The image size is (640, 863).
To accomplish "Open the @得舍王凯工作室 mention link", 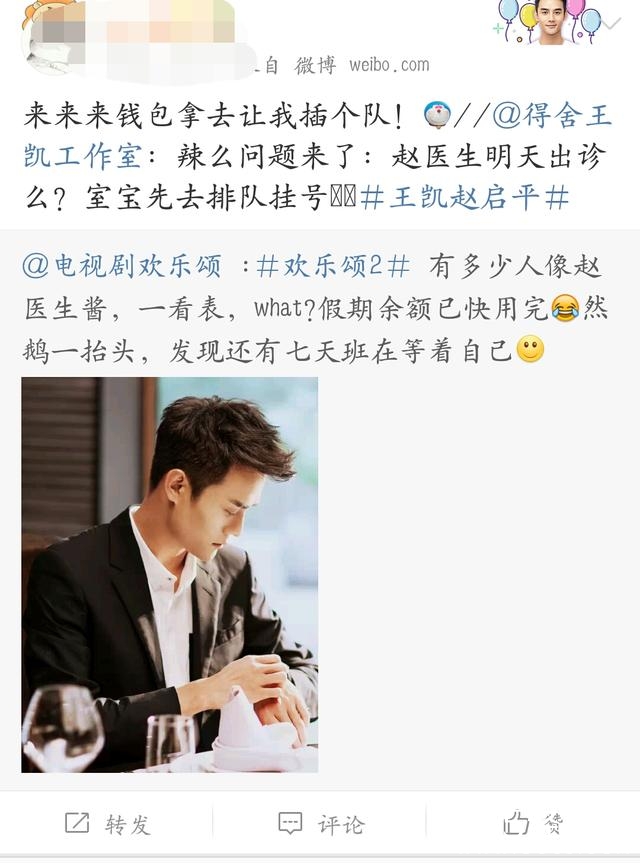I will pos(552,116).
